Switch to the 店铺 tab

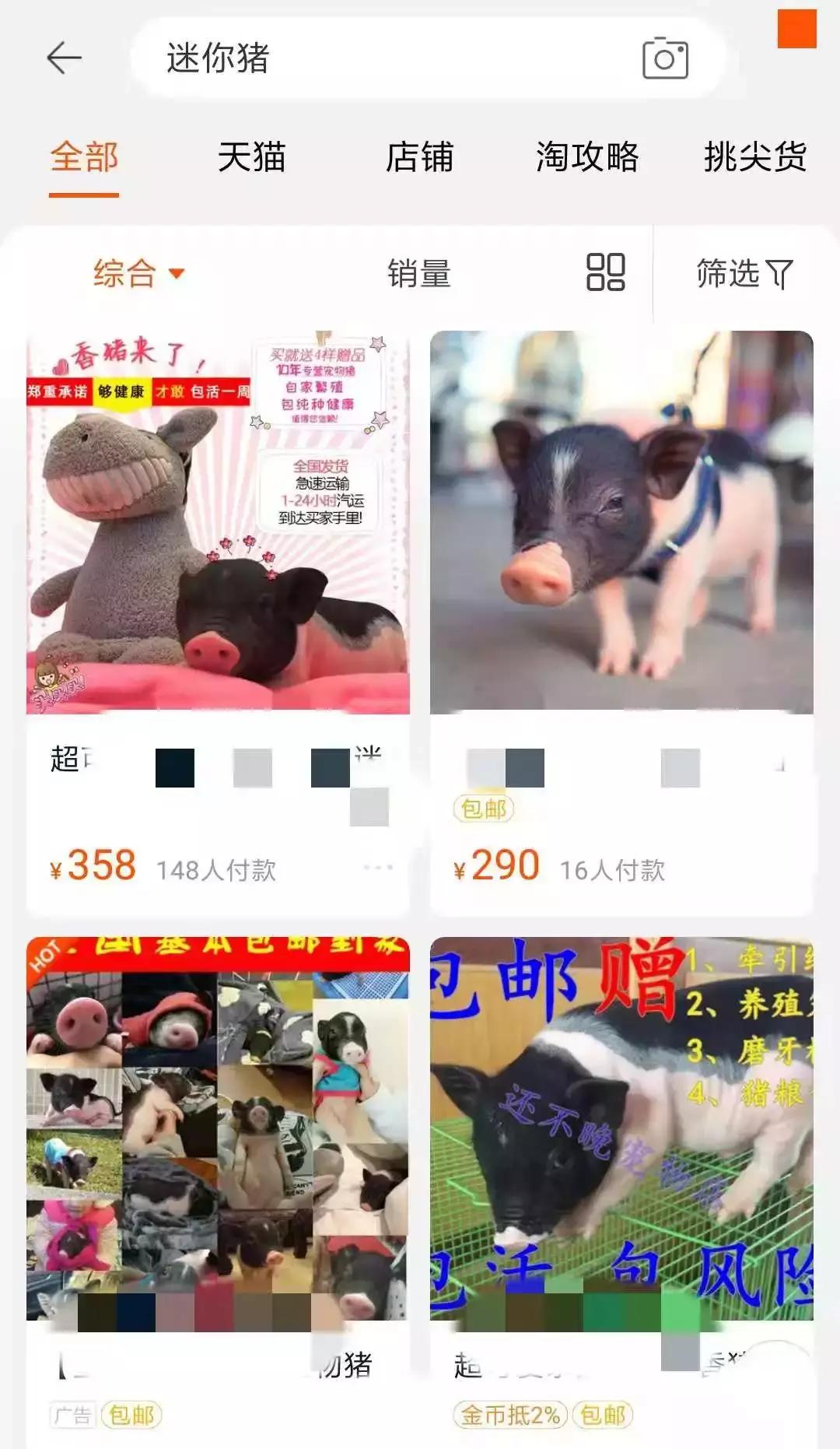420,157
